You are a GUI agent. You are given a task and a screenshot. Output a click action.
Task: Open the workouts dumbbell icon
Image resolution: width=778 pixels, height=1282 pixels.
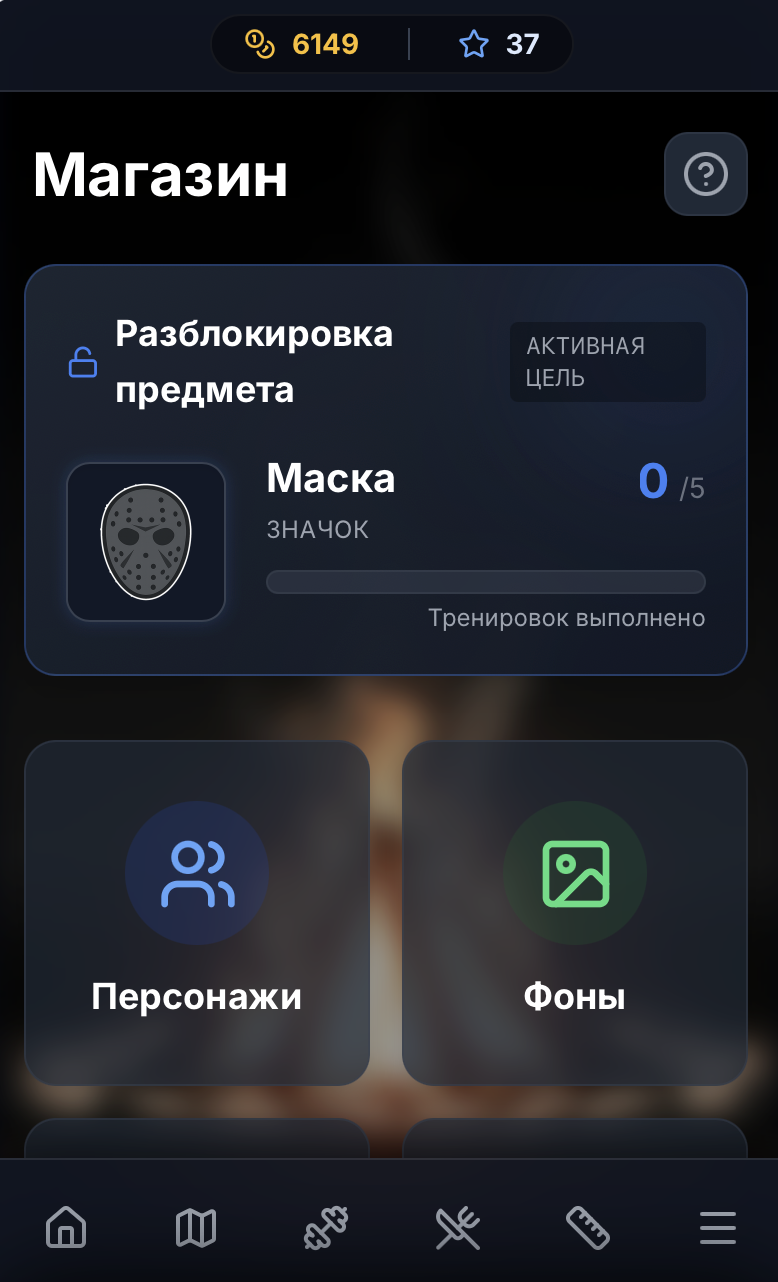326,1228
